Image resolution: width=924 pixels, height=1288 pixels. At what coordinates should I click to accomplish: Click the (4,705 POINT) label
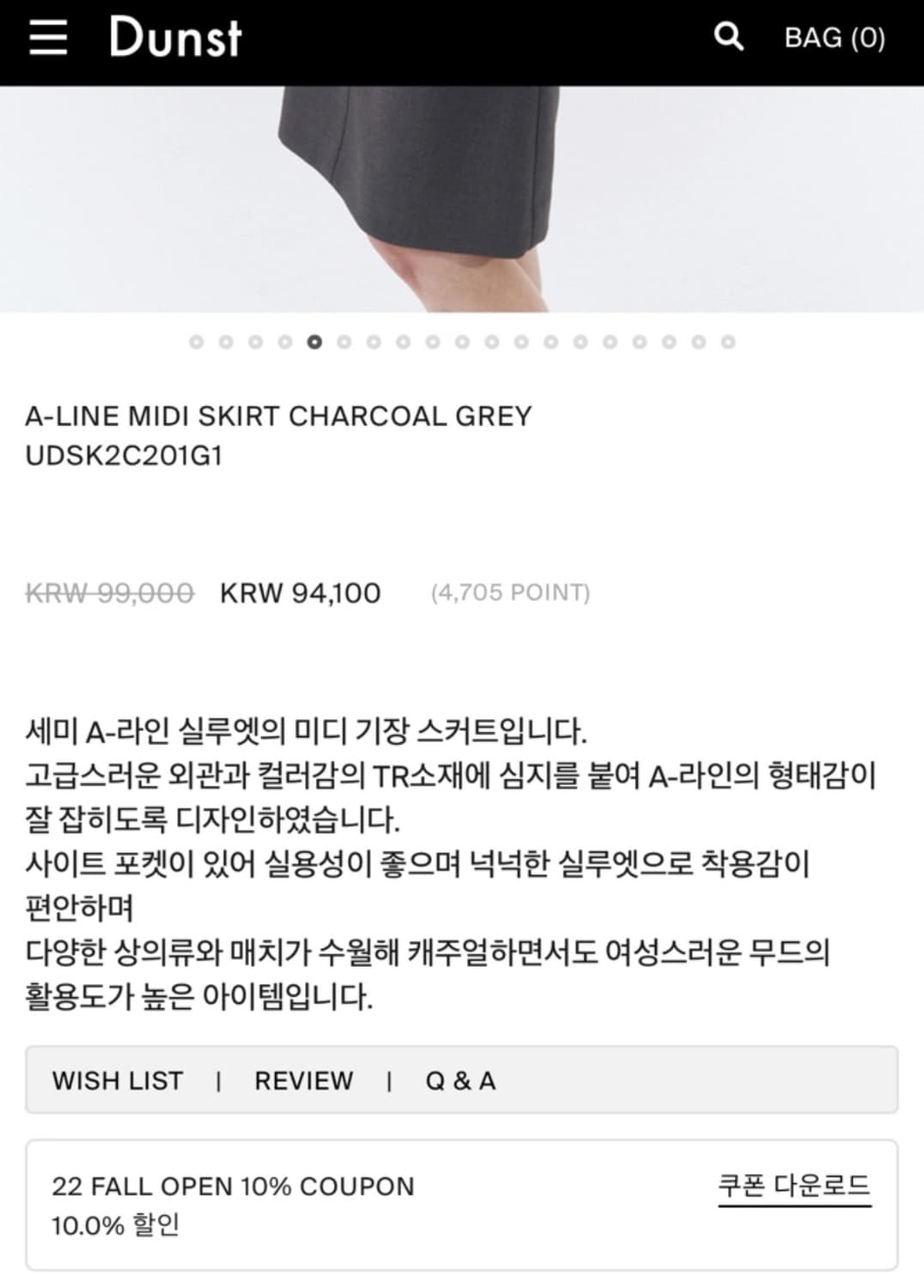(x=510, y=592)
